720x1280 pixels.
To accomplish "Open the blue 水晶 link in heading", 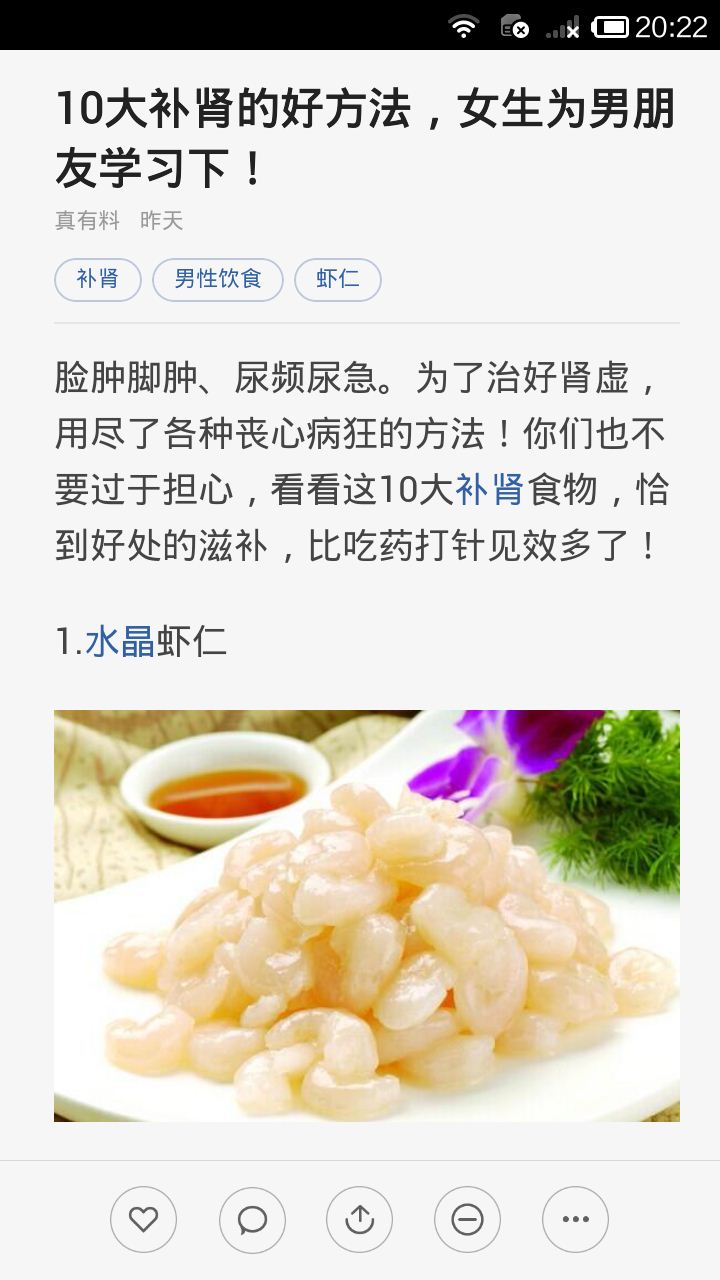I will click(x=120, y=641).
